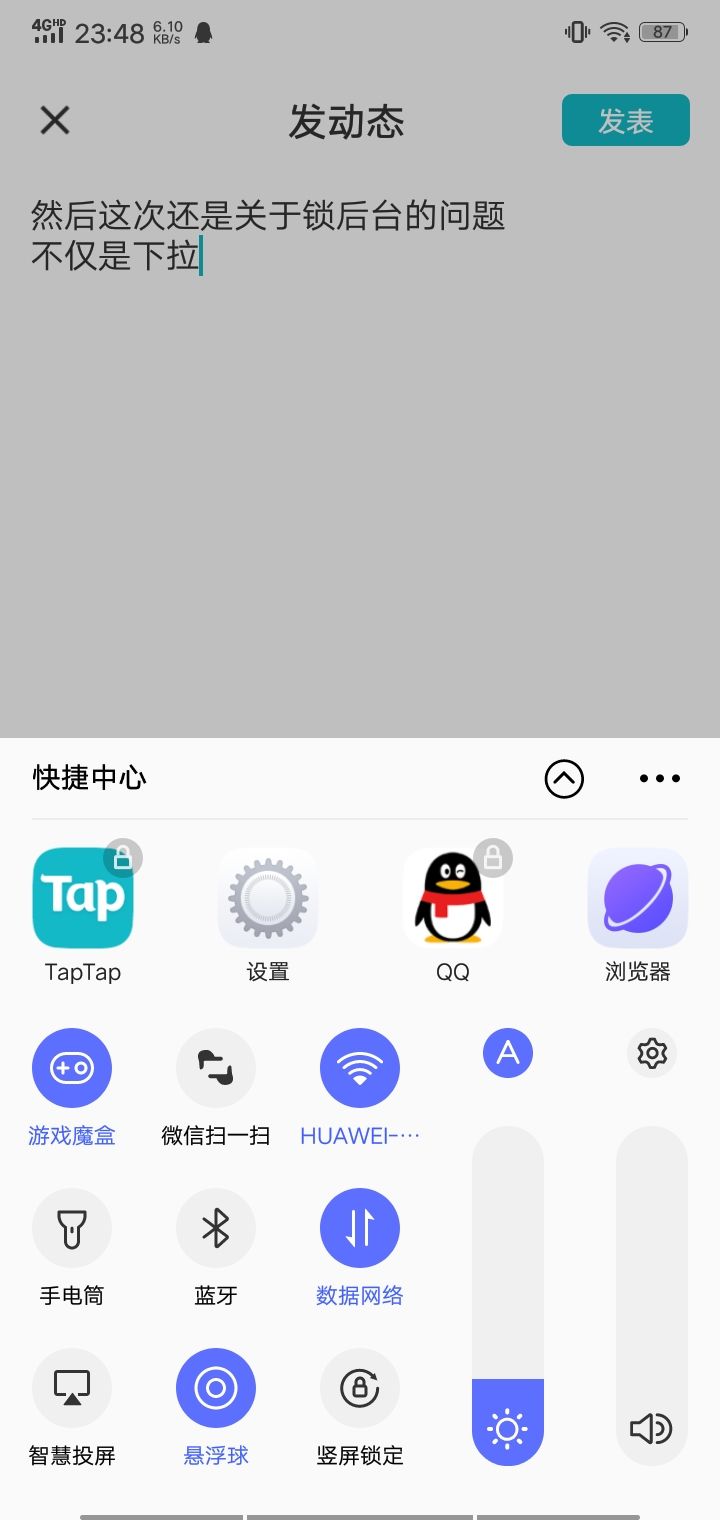Screen dimensions: 720x1520
Task: Enable 竖屏锁定 portrait lock
Action: [x=360, y=1388]
